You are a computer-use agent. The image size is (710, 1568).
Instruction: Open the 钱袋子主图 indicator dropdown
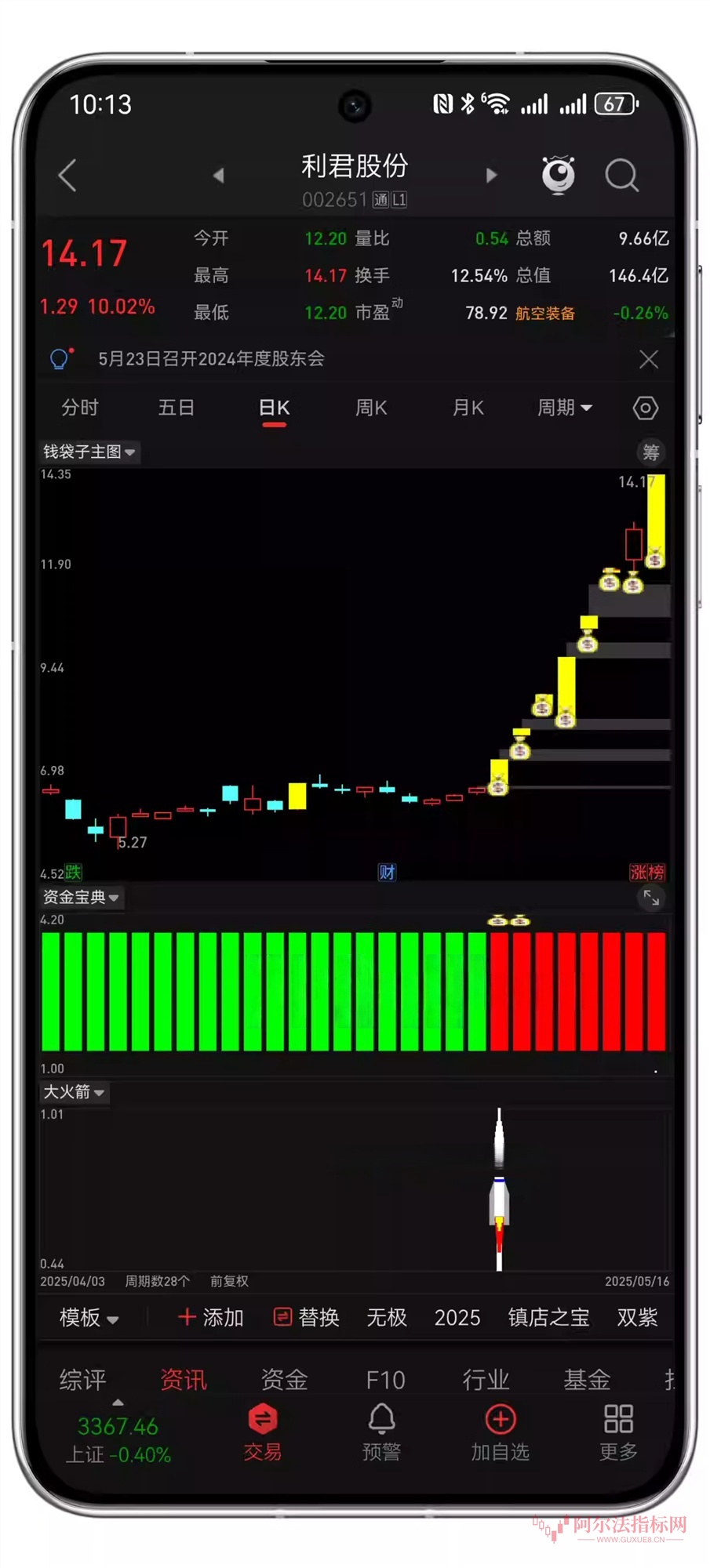pos(89,452)
